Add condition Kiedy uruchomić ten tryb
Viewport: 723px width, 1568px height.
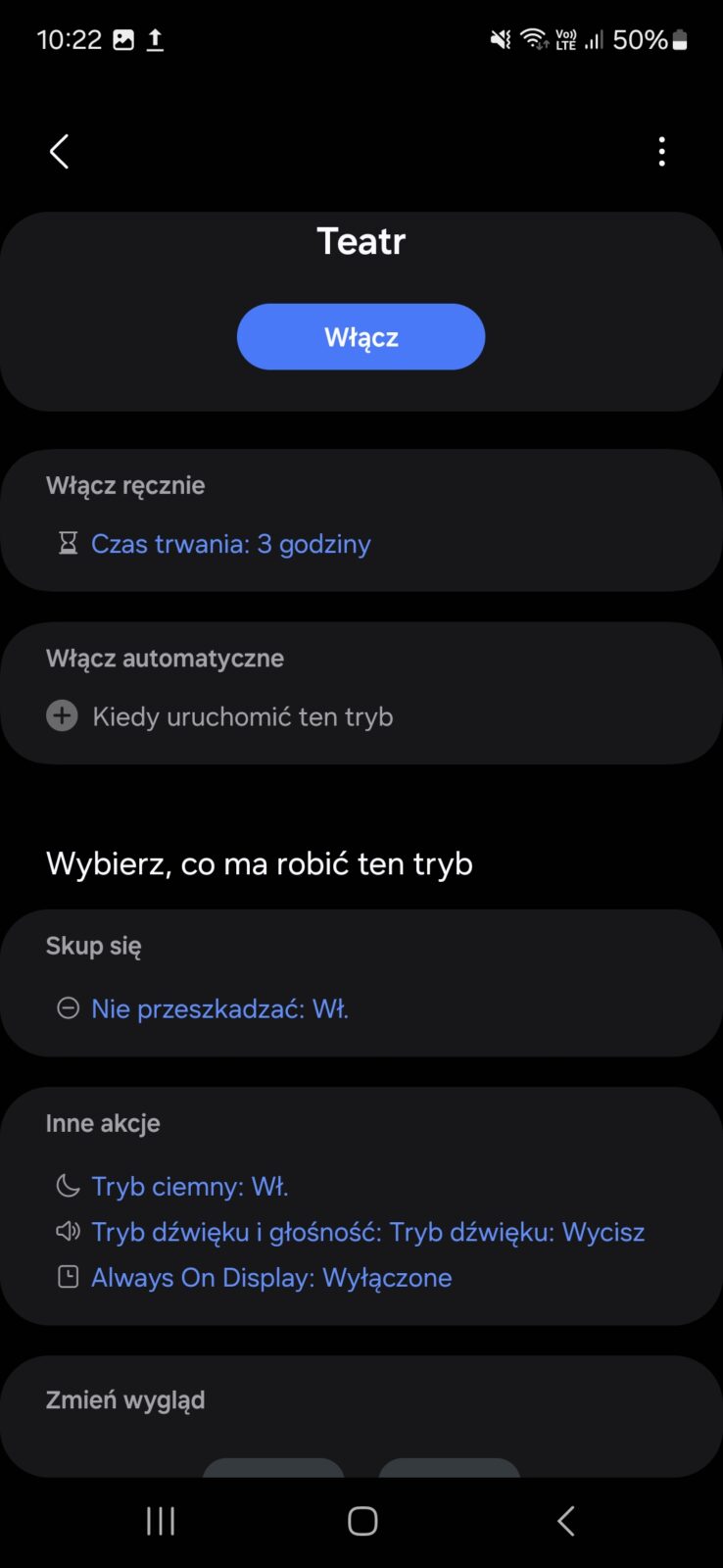click(x=242, y=716)
